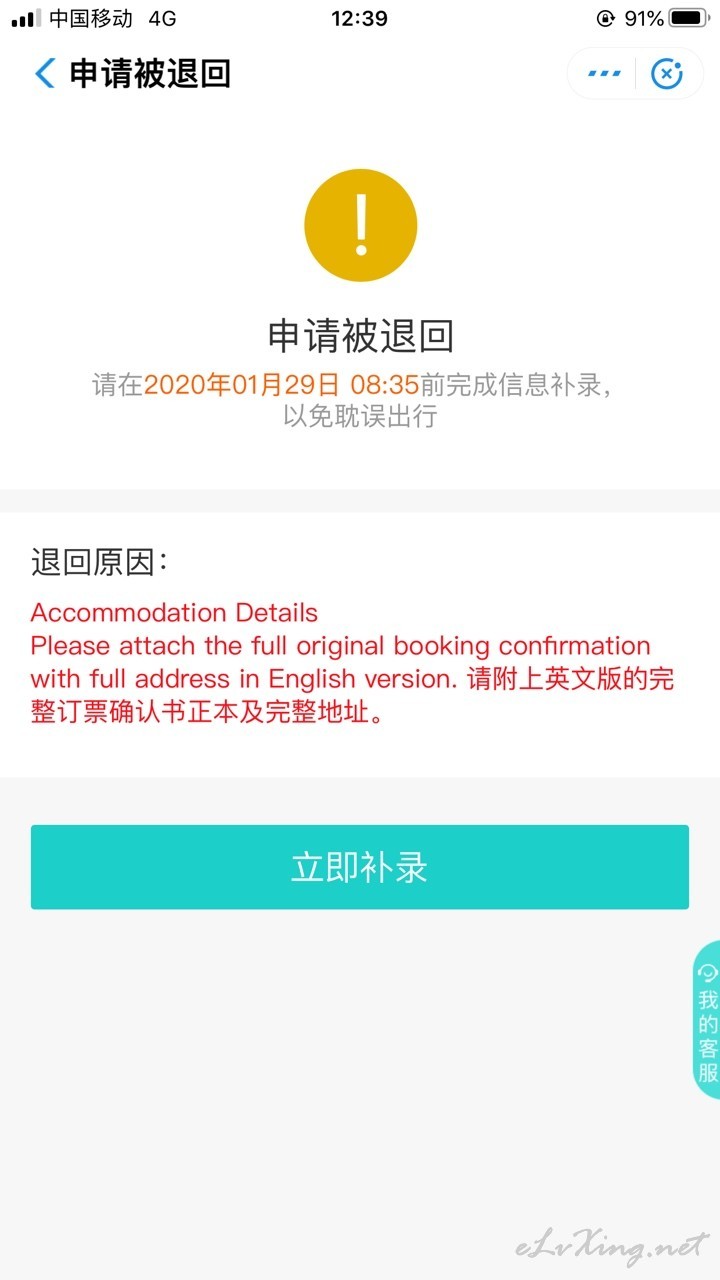Close the mini program

[x=667, y=74]
